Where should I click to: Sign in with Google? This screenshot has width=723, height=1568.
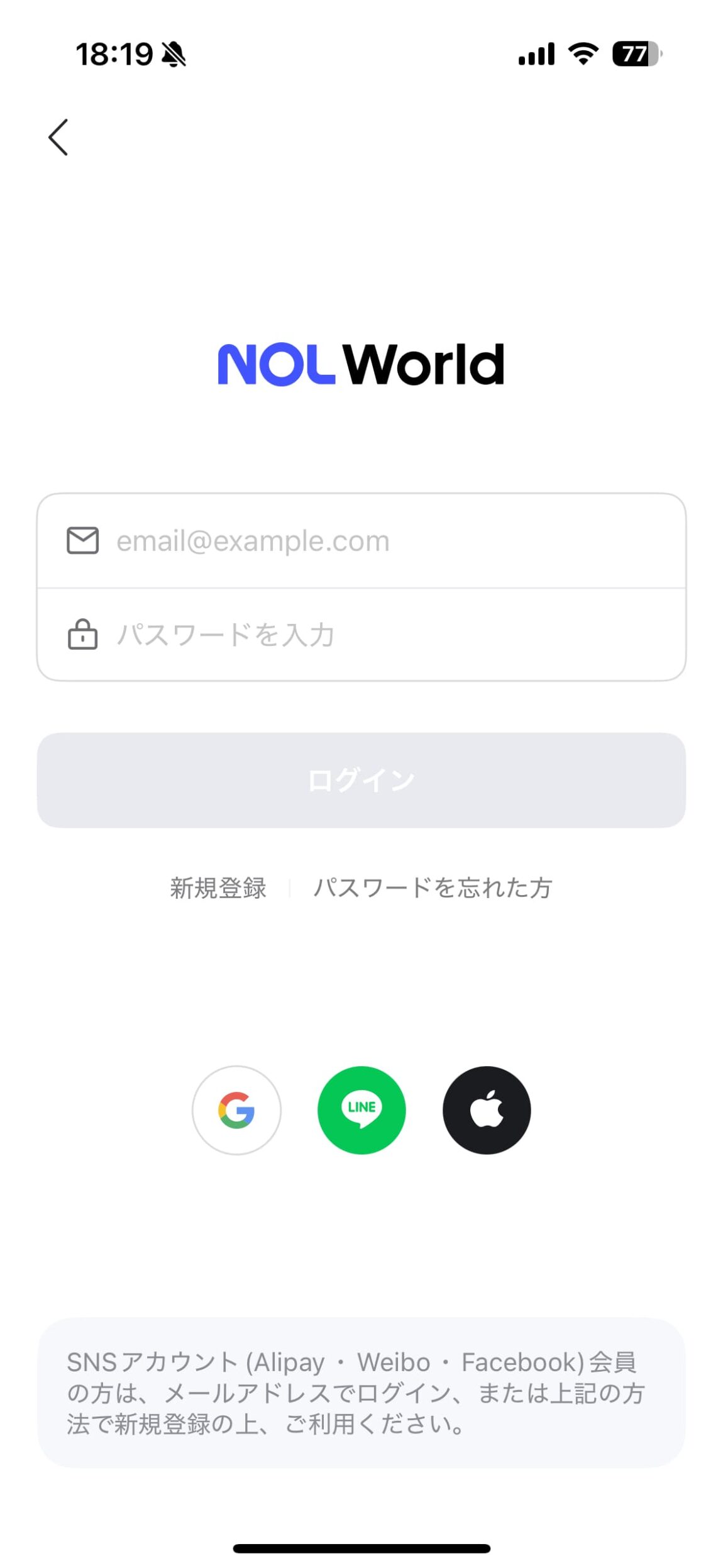(236, 1110)
